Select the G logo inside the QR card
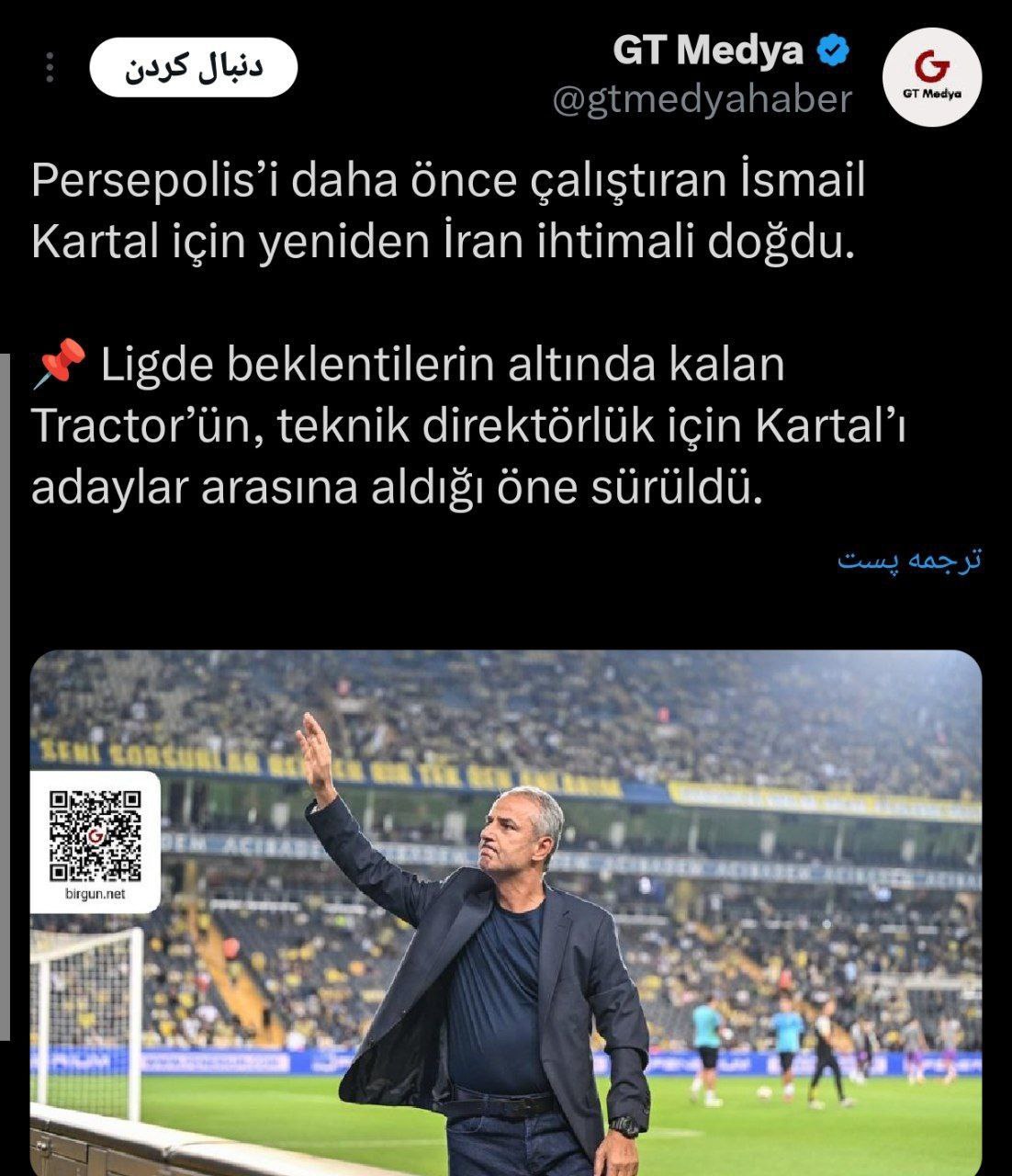 tap(97, 836)
